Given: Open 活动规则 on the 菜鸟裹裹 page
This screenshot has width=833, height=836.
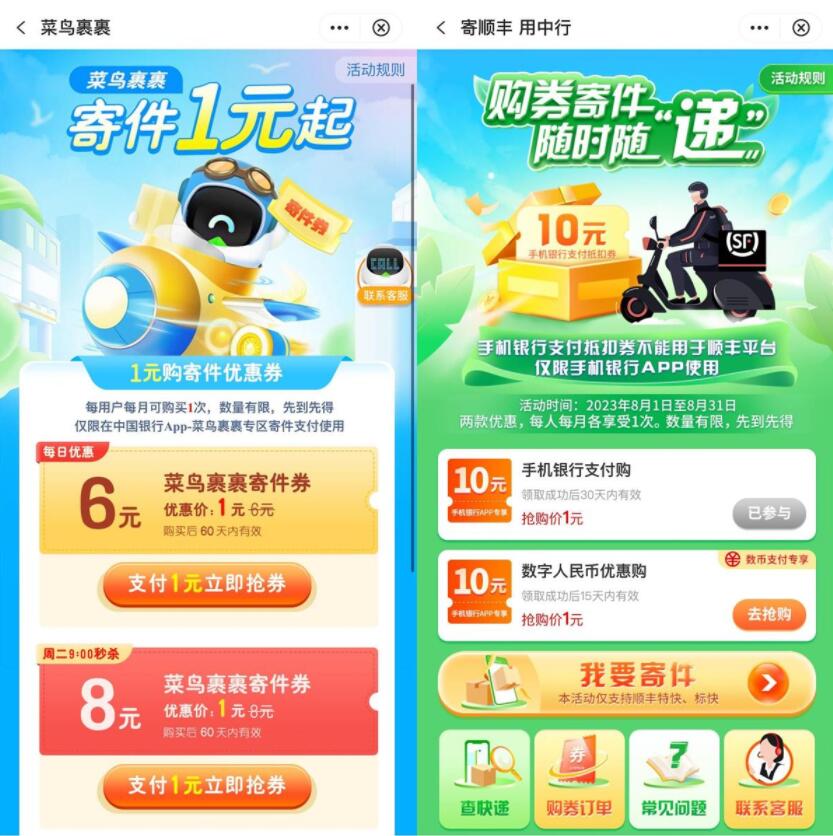Looking at the screenshot, I should click(x=375, y=70).
